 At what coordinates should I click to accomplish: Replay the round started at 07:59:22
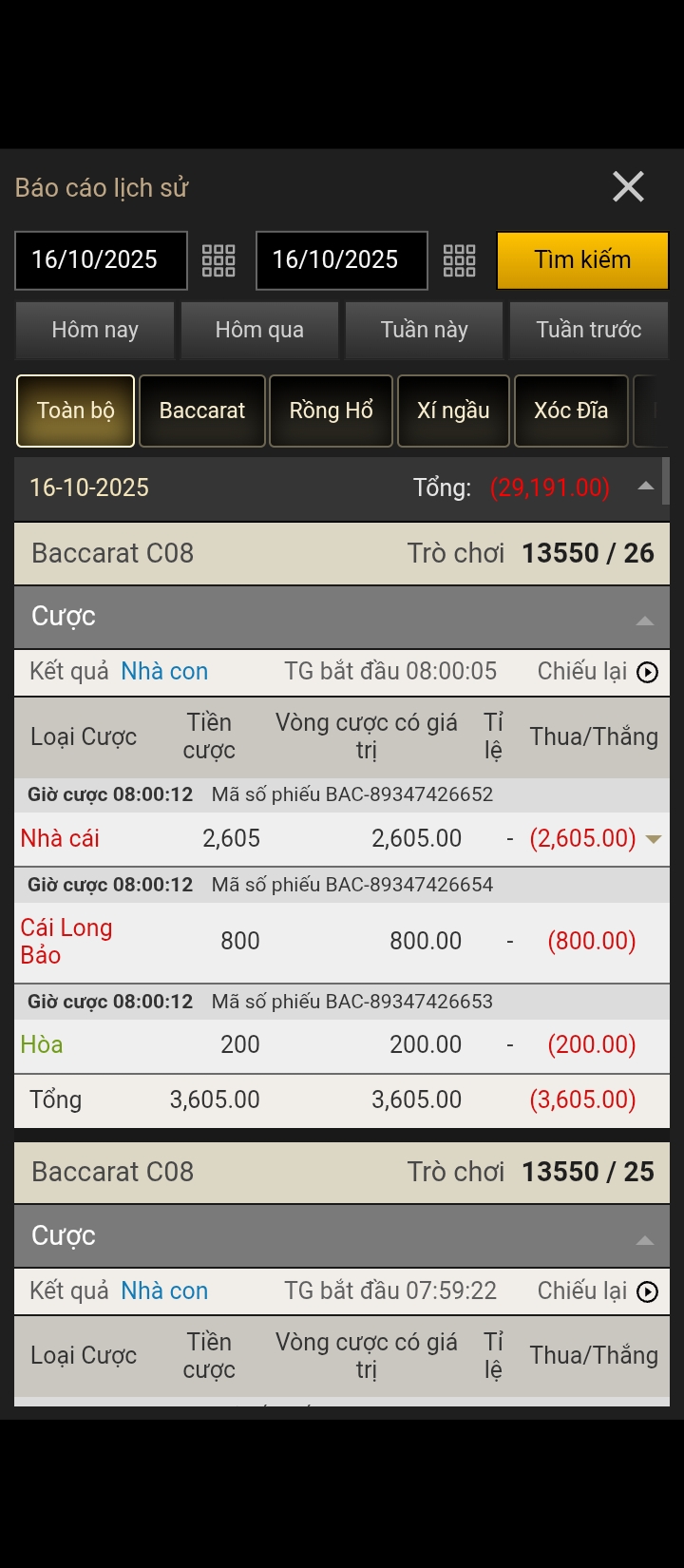646,1291
